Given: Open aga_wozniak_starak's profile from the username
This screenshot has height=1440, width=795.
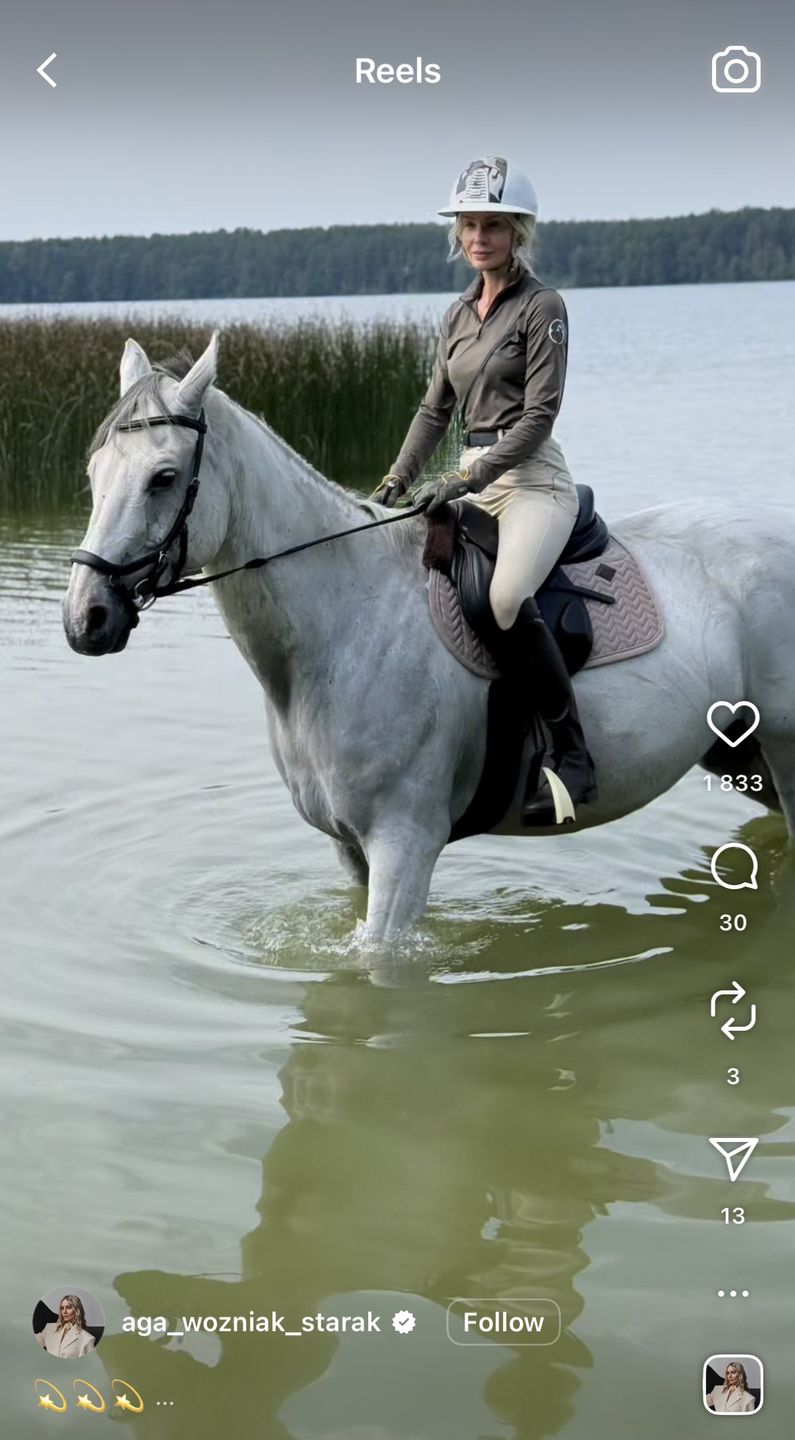Looking at the screenshot, I should click(251, 1322).
